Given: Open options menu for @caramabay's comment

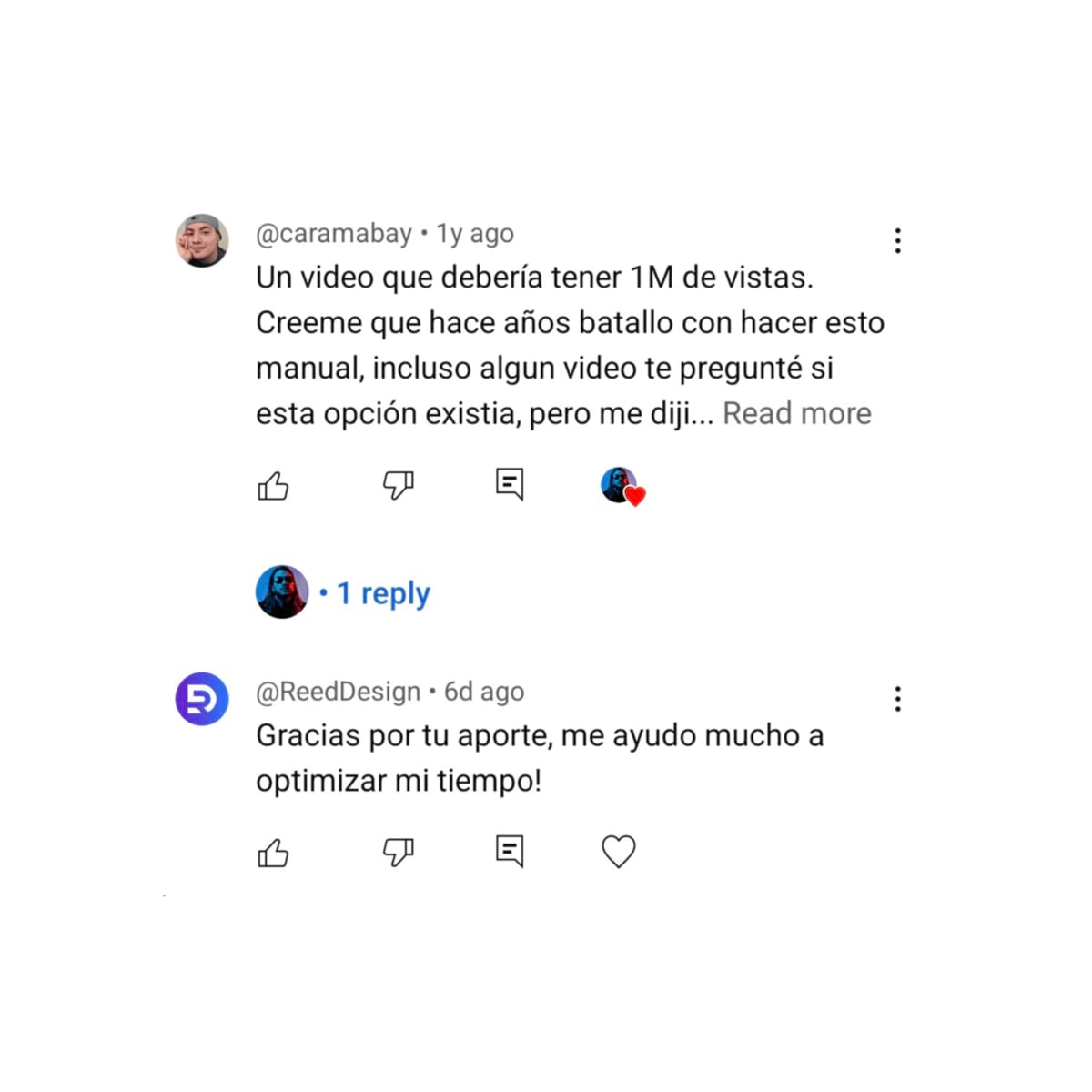Looking at the screenshot, I should 897,240.
